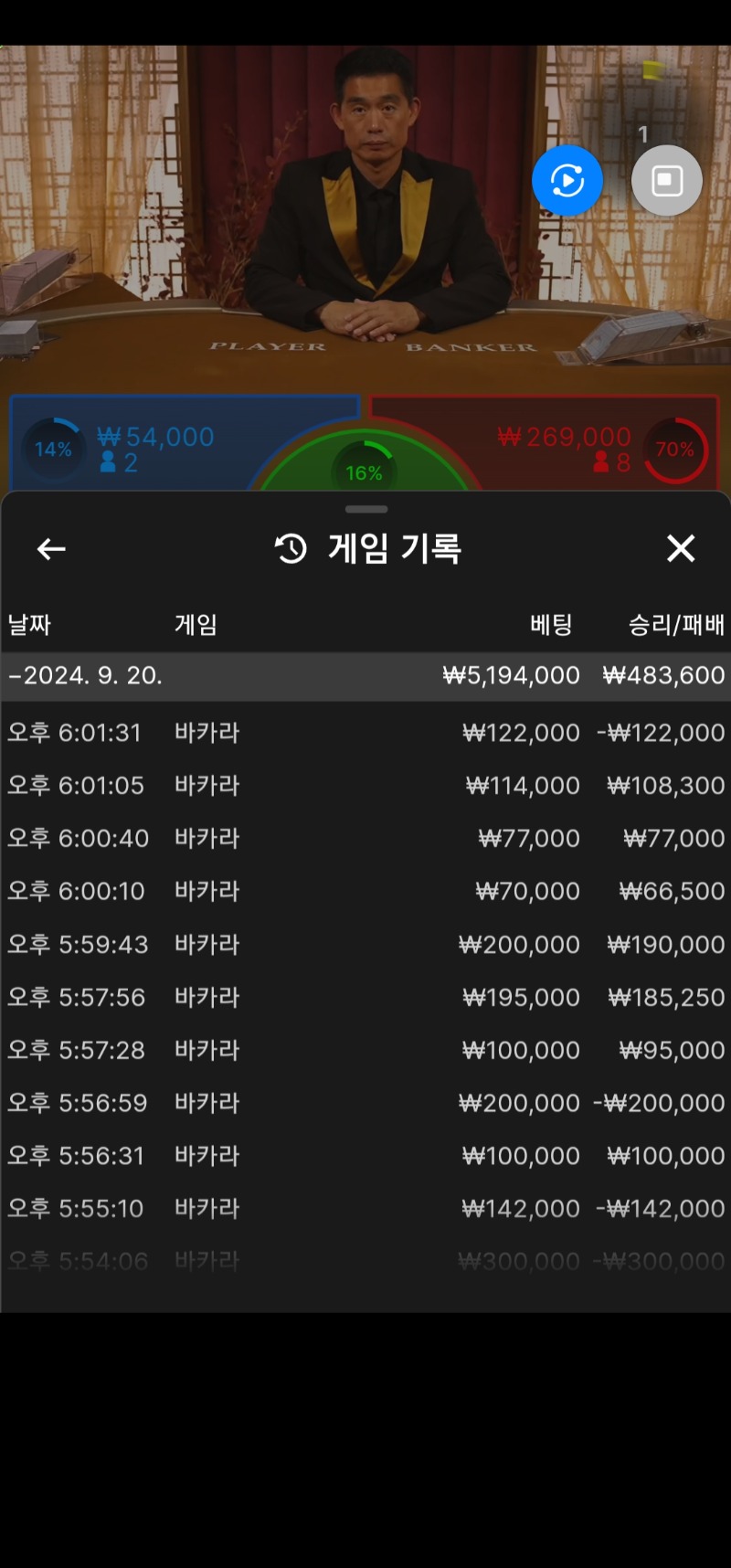Show the 오후 5:57:56 game record
Screen dimensions: 731x1568
[365, 998]
